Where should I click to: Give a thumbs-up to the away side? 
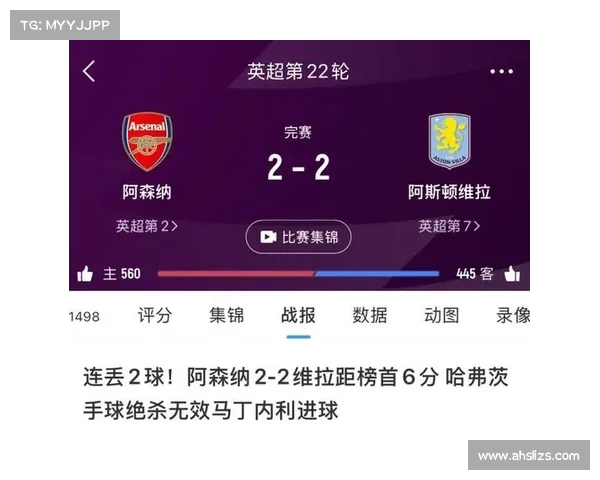click(x=513, y=274)
